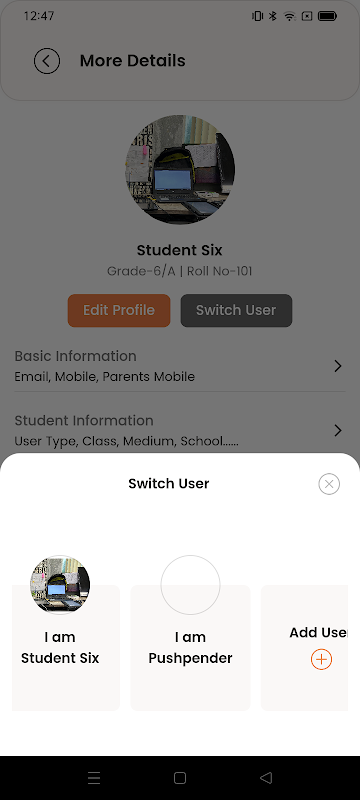Switch to user Pushpender
The height and width of the screenshot is (800, 360).
click(190, 647)
